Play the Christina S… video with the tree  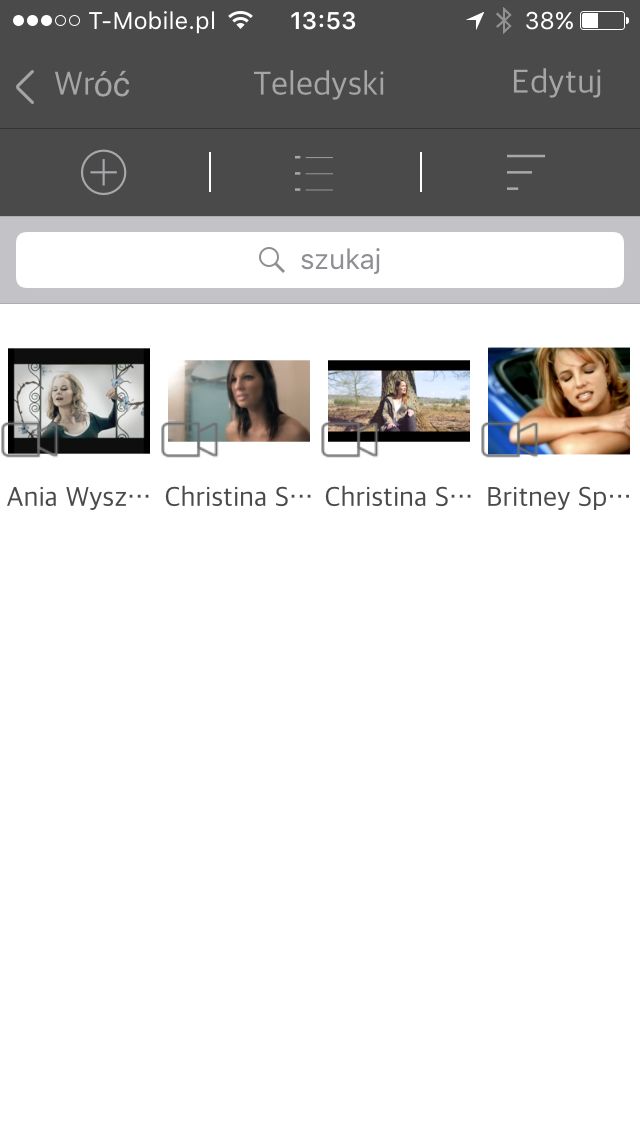[x=399, y=401]
